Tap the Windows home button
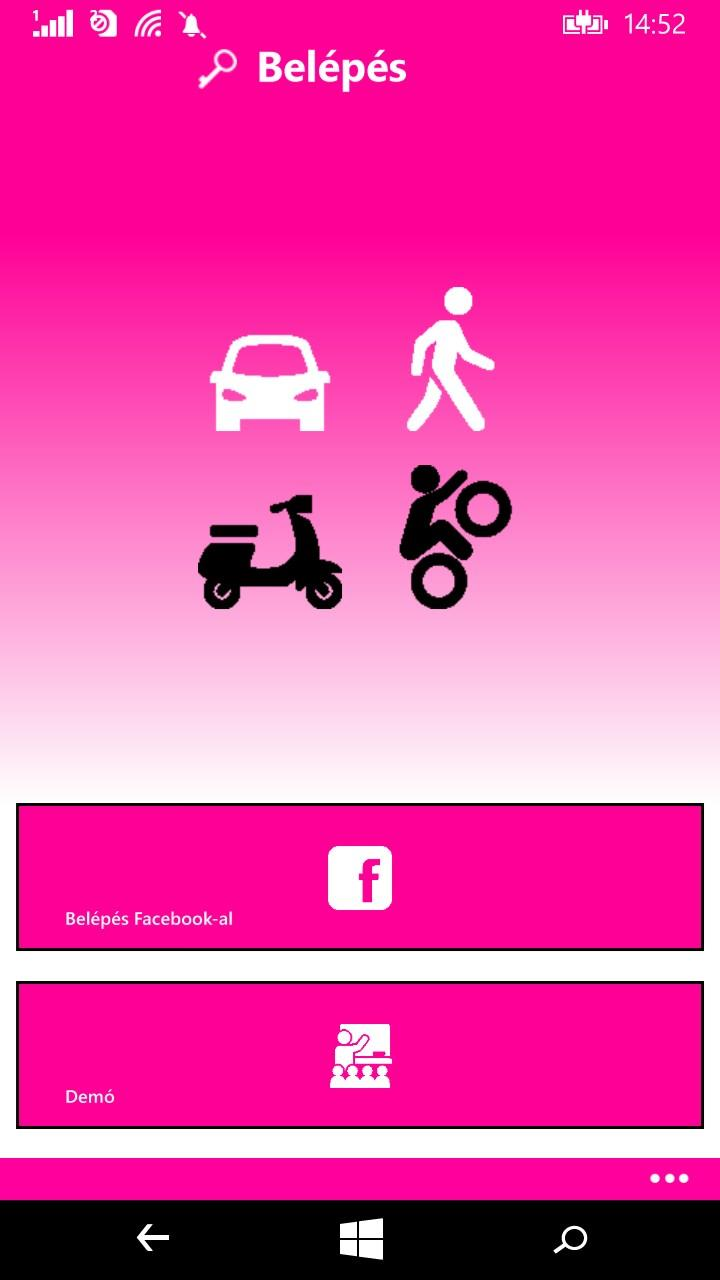The height and width of the screenshot is (1280, 720). tap(361, 1239)
